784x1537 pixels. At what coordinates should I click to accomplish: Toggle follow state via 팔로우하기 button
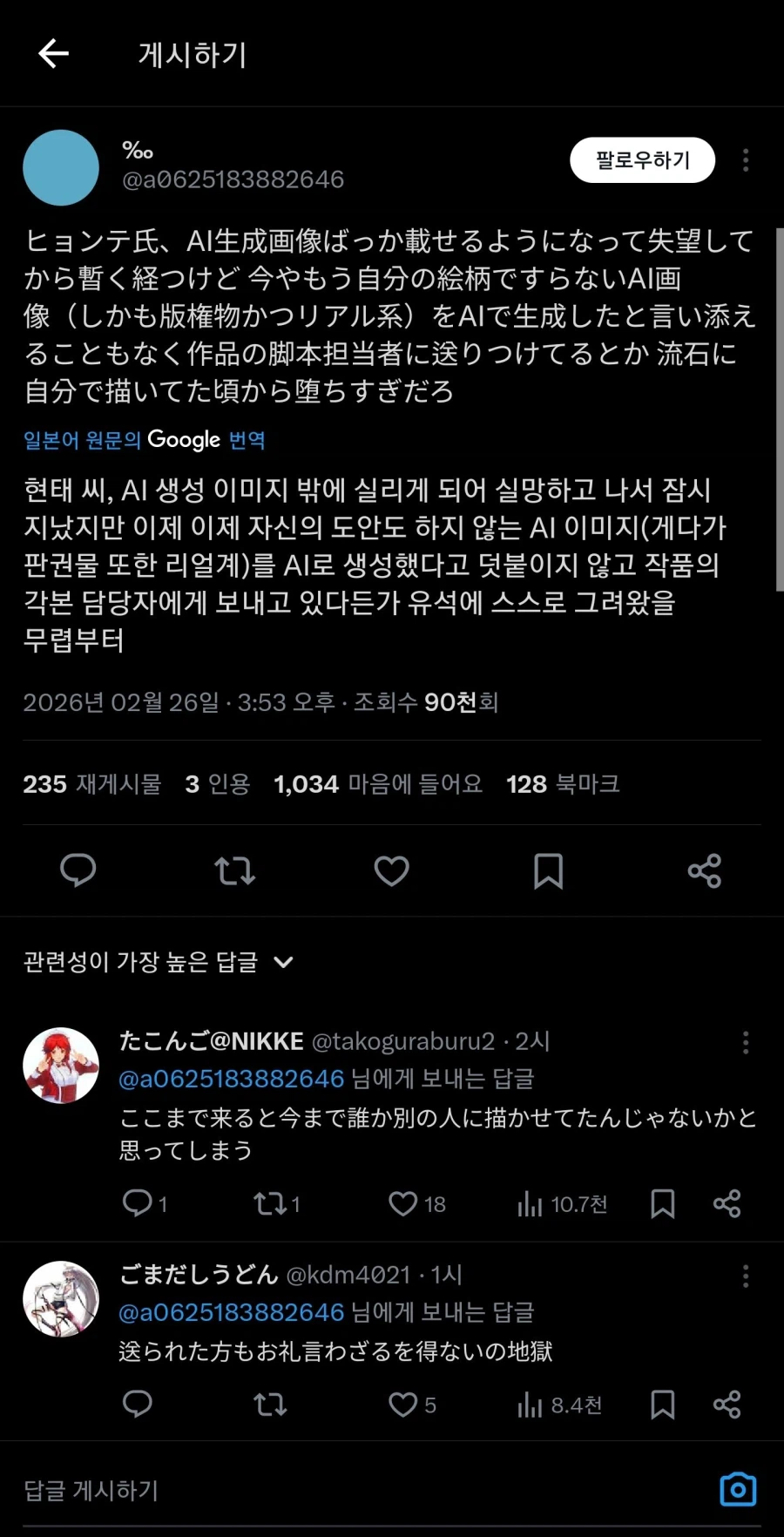click(642, 160)
